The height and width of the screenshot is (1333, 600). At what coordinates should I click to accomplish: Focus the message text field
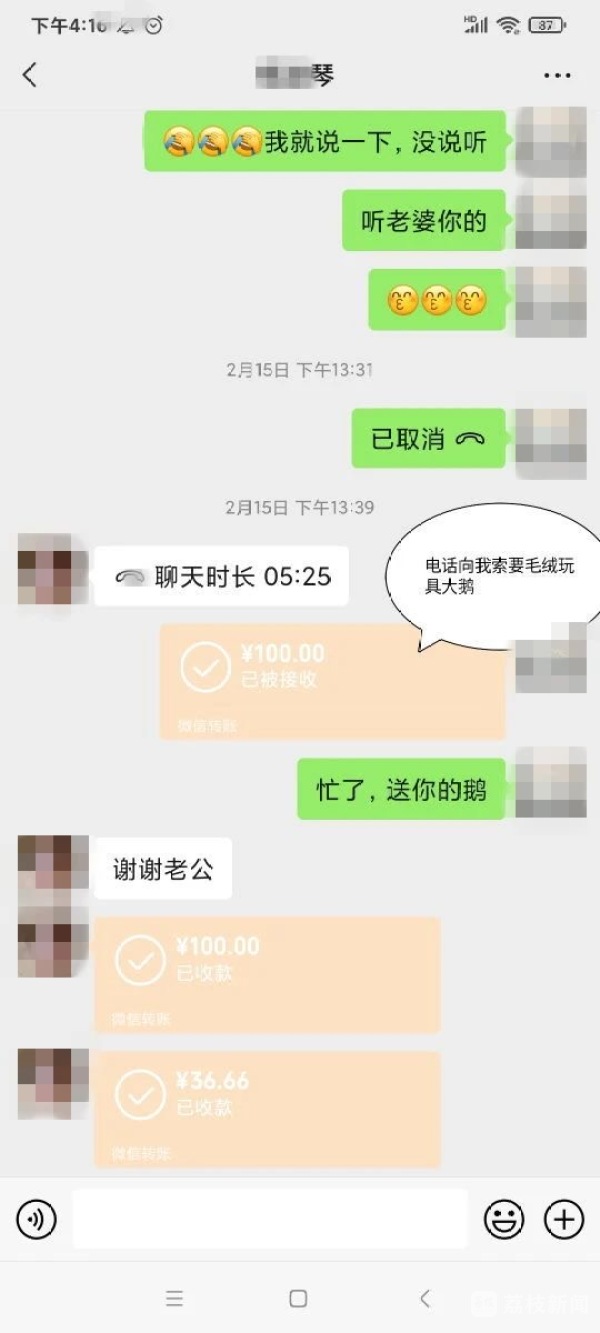[270, 1219]
